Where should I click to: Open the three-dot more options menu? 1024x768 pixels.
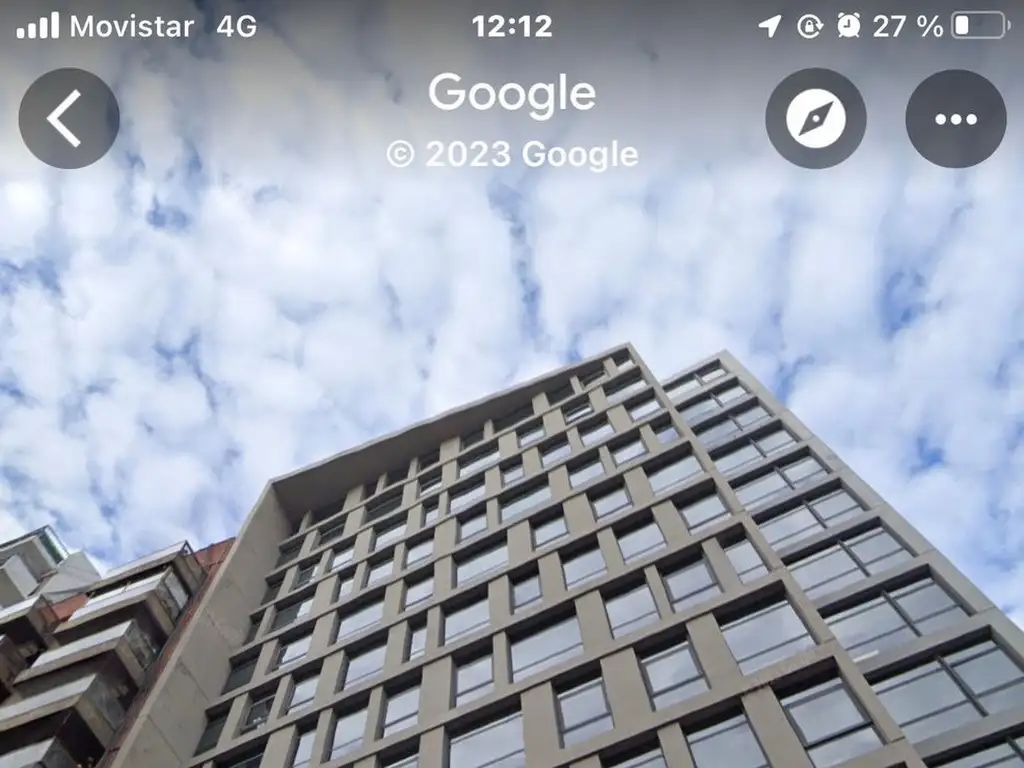pyautogui.click(x=955, y=119)
